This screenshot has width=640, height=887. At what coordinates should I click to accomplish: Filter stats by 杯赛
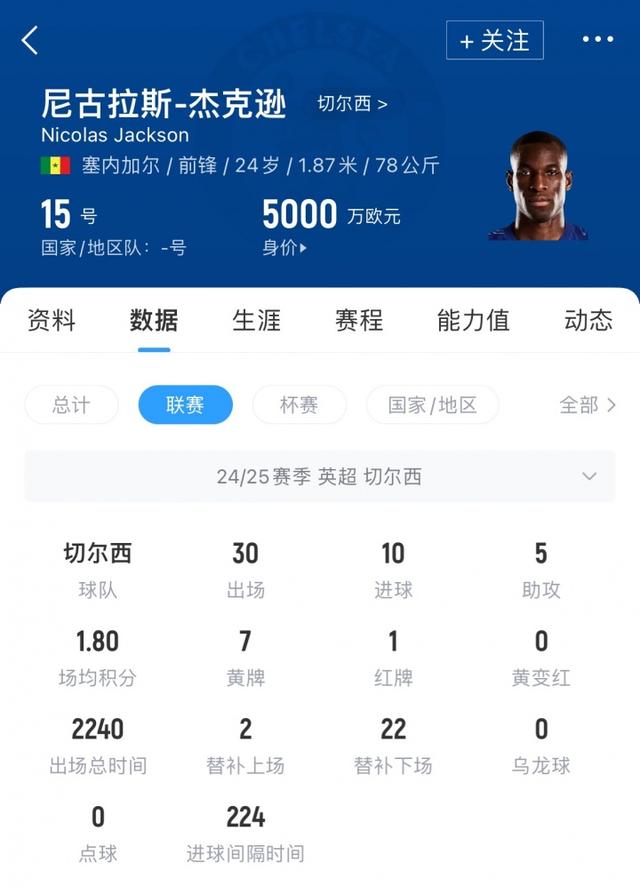(x=299, y=405)
